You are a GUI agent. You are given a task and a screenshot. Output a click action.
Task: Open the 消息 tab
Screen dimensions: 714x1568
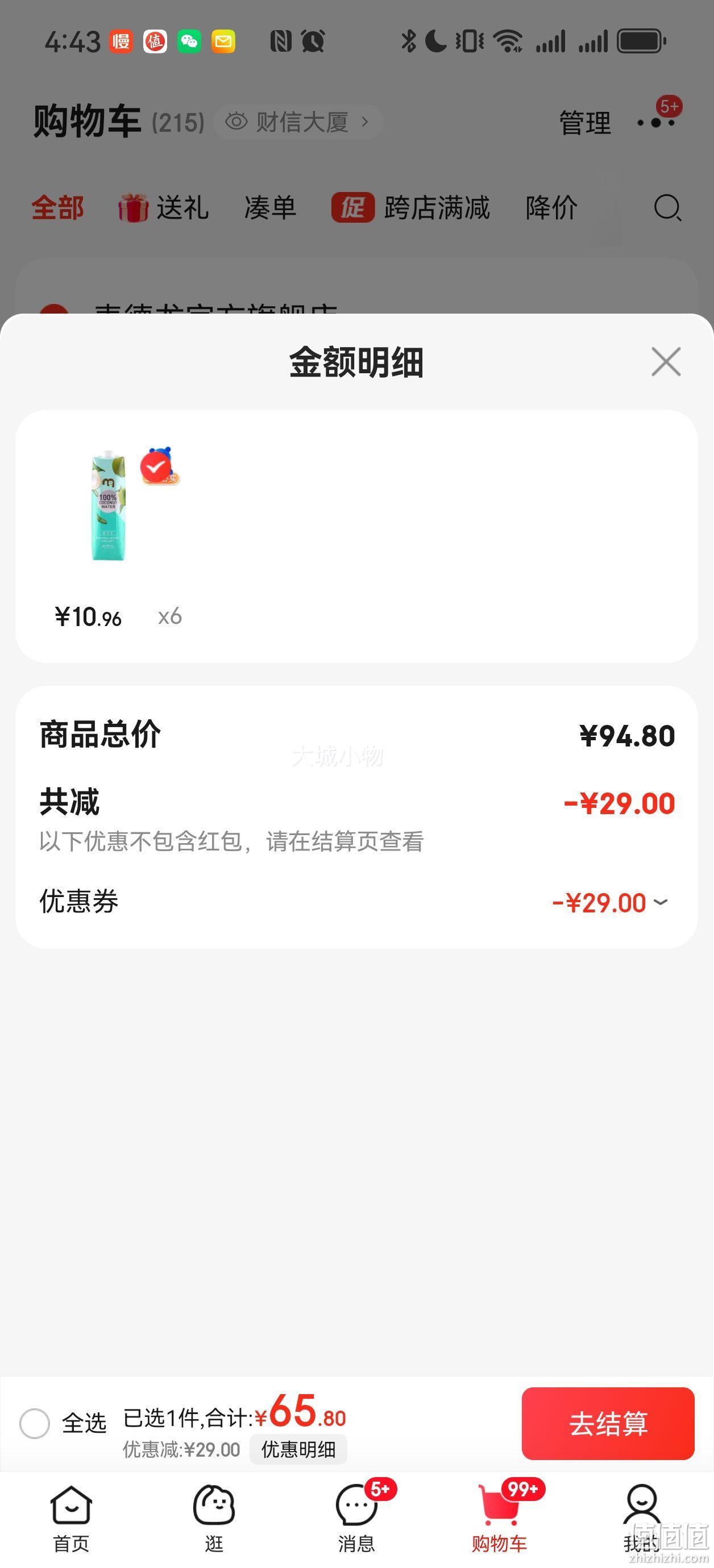357,1517
